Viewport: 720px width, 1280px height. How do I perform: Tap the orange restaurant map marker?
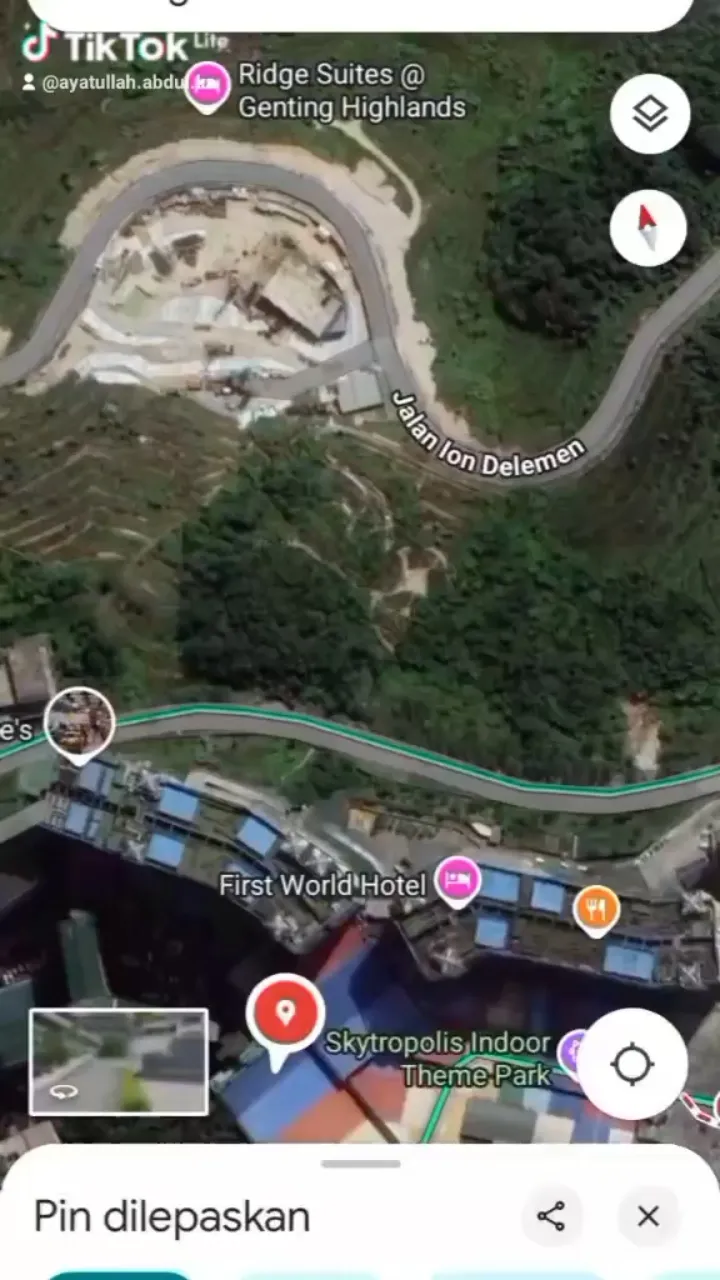point(596,909)
